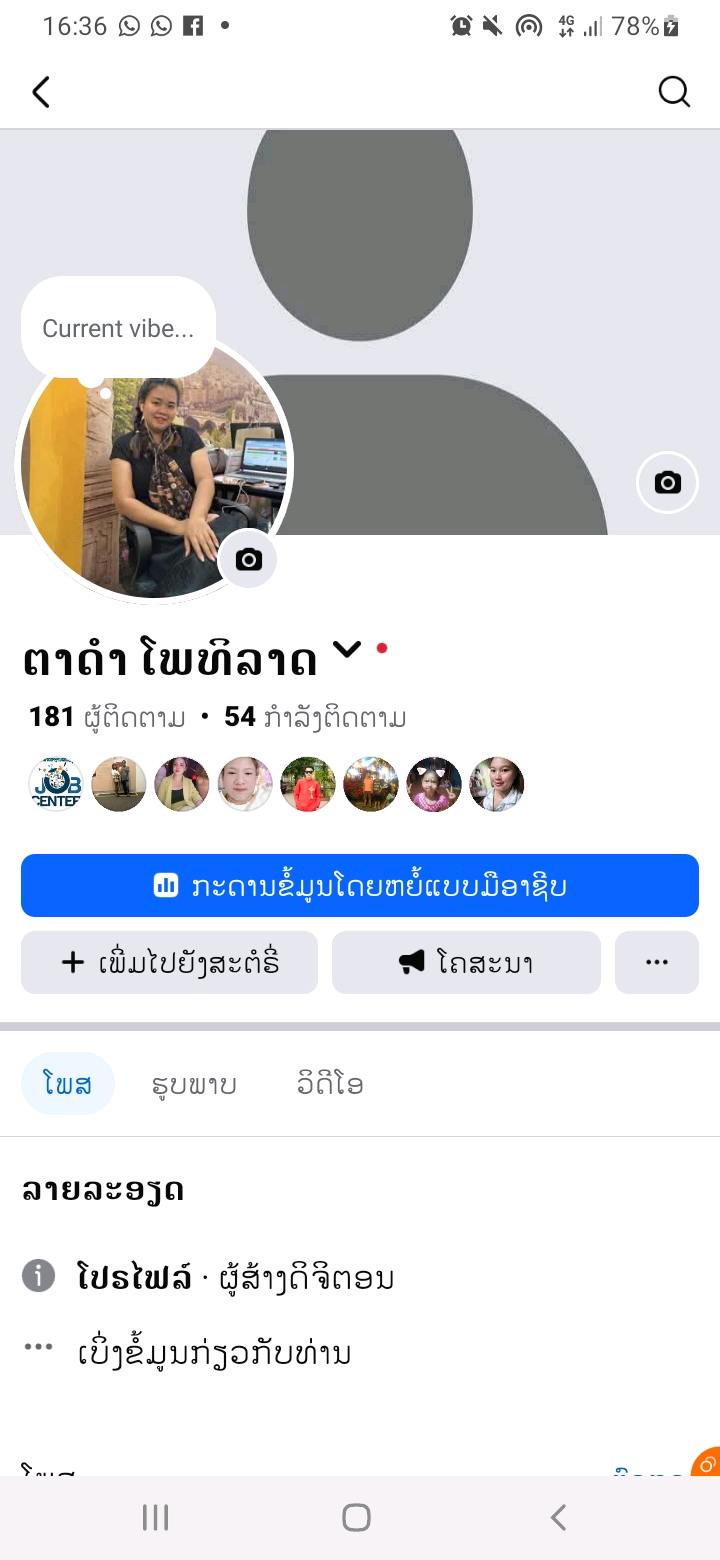
Task: Open the ເບິ່ງຂໍ້ມູນກ່ຽວກັບທ່ານ about info row
Action: pyautogui.click(x=214, y=1354)
